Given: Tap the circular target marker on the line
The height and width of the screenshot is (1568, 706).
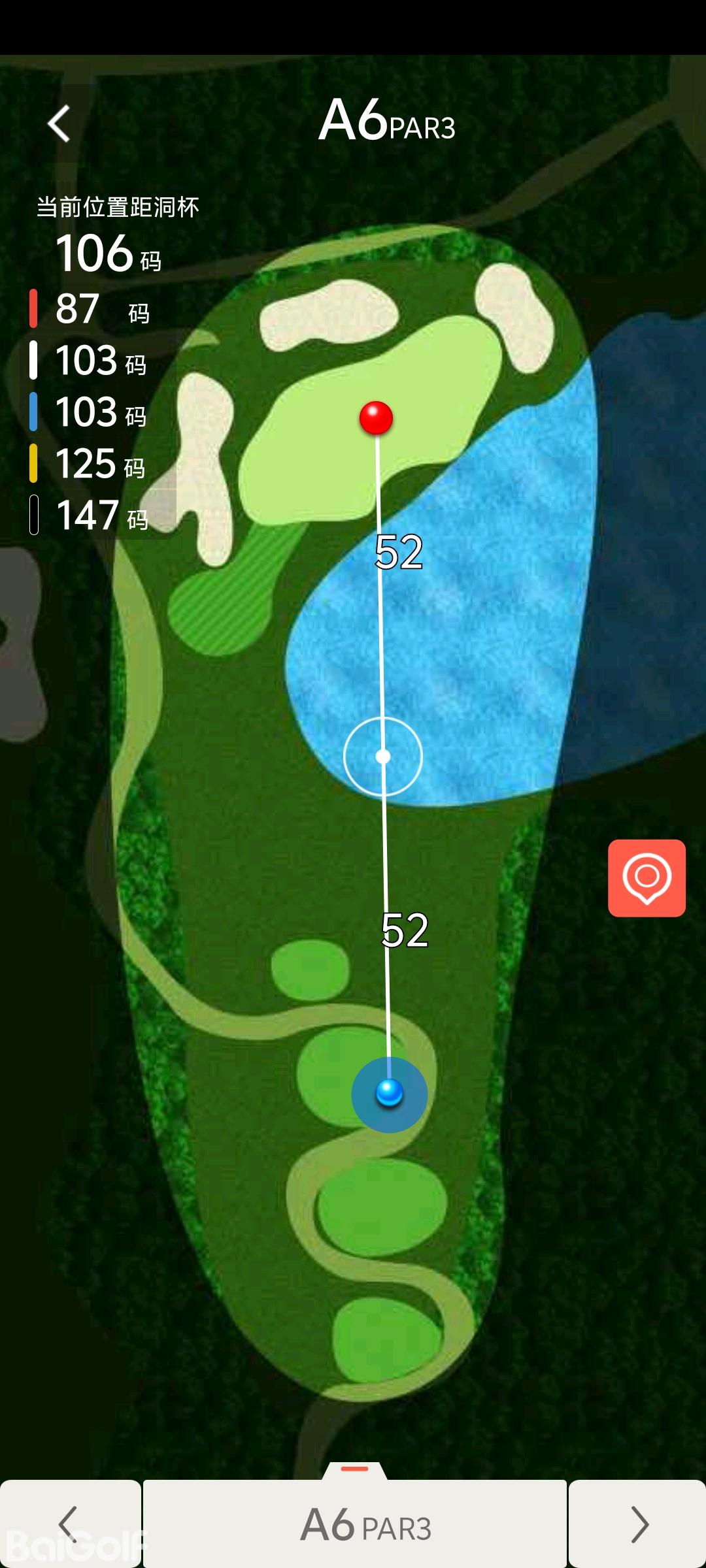Looking at the screenshot, I should tap(383, 757).
